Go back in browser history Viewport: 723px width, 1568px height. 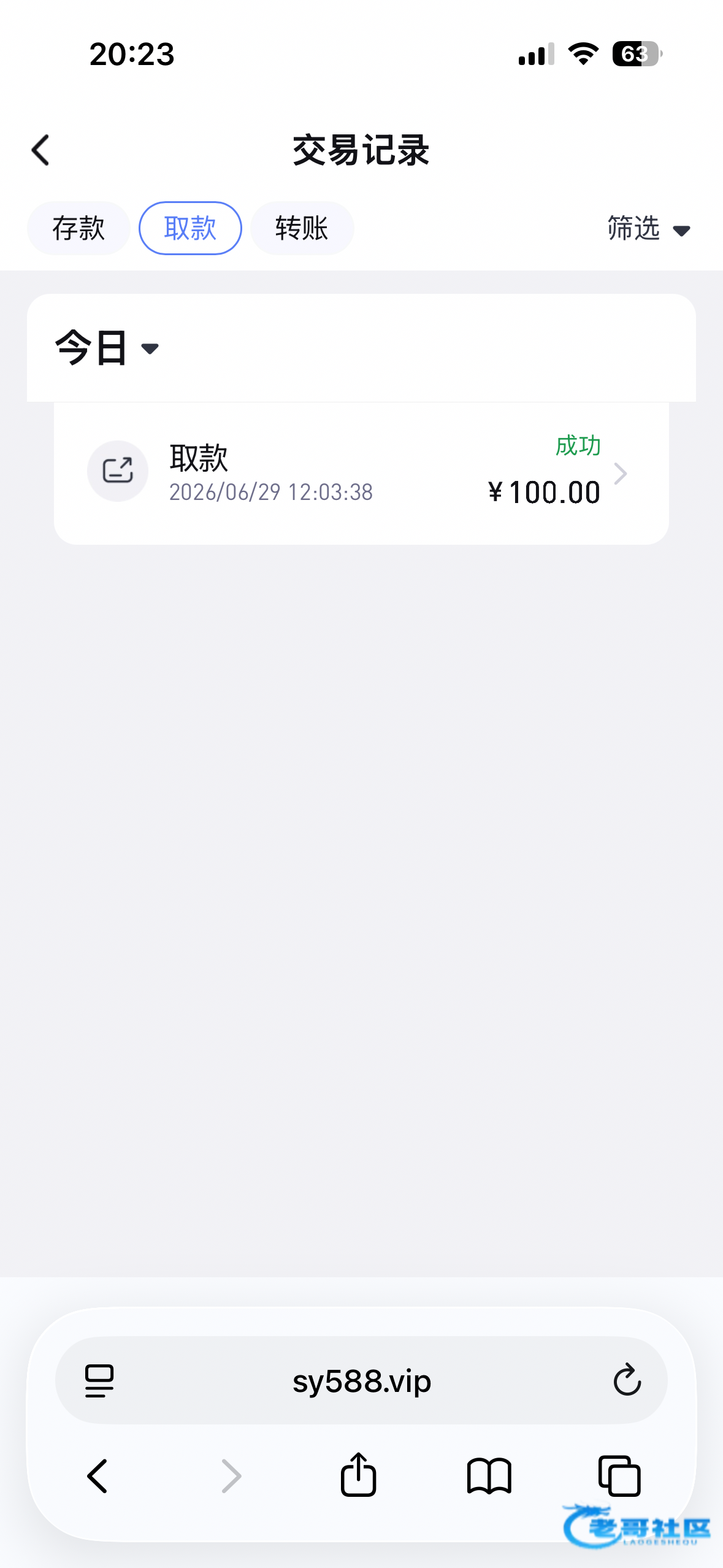point(98,1476)
